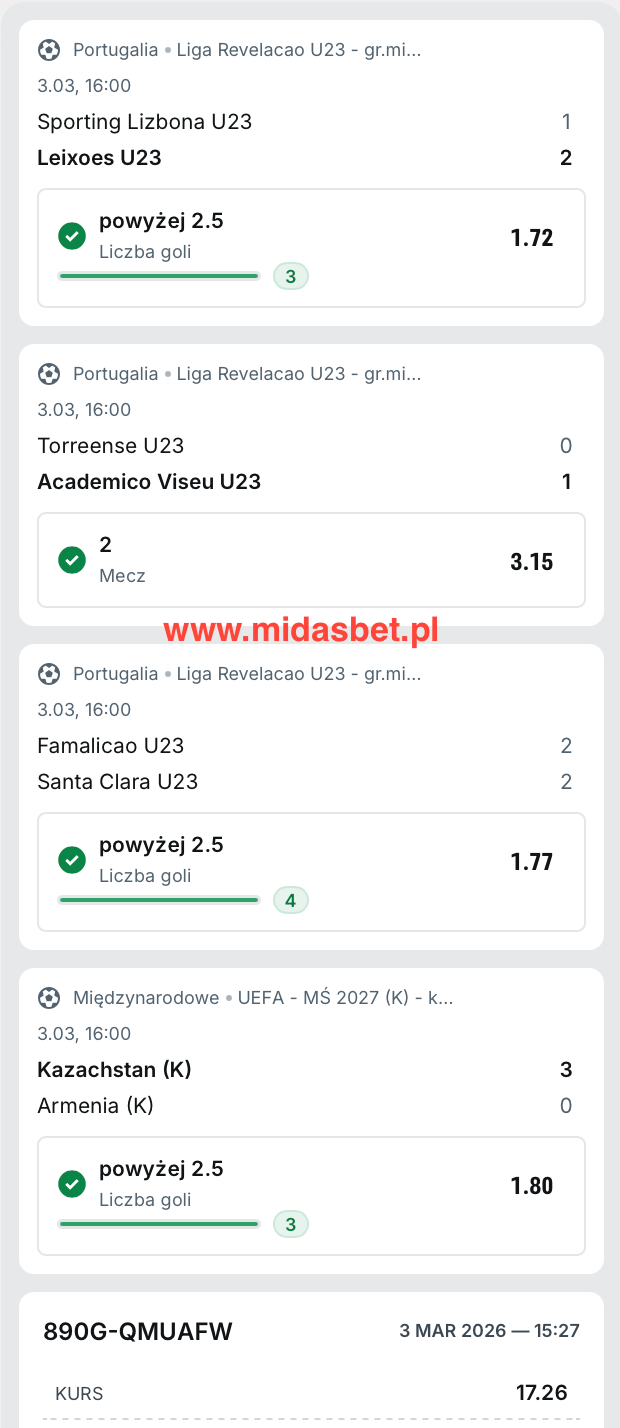Open the Torreense U23 vs Academico Viseu U23 match
The width and height of the screenshot is (620, 1428).
(x=148, y=464)
